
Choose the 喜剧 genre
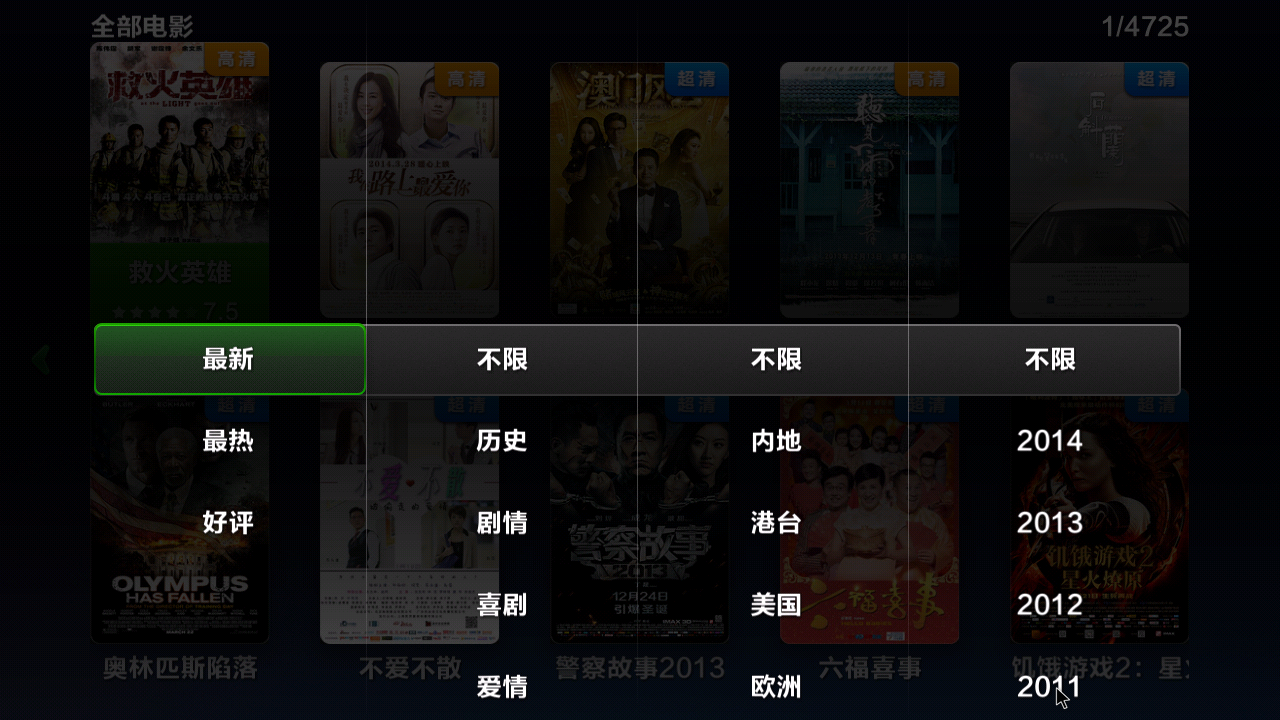(x=502, y=605)
